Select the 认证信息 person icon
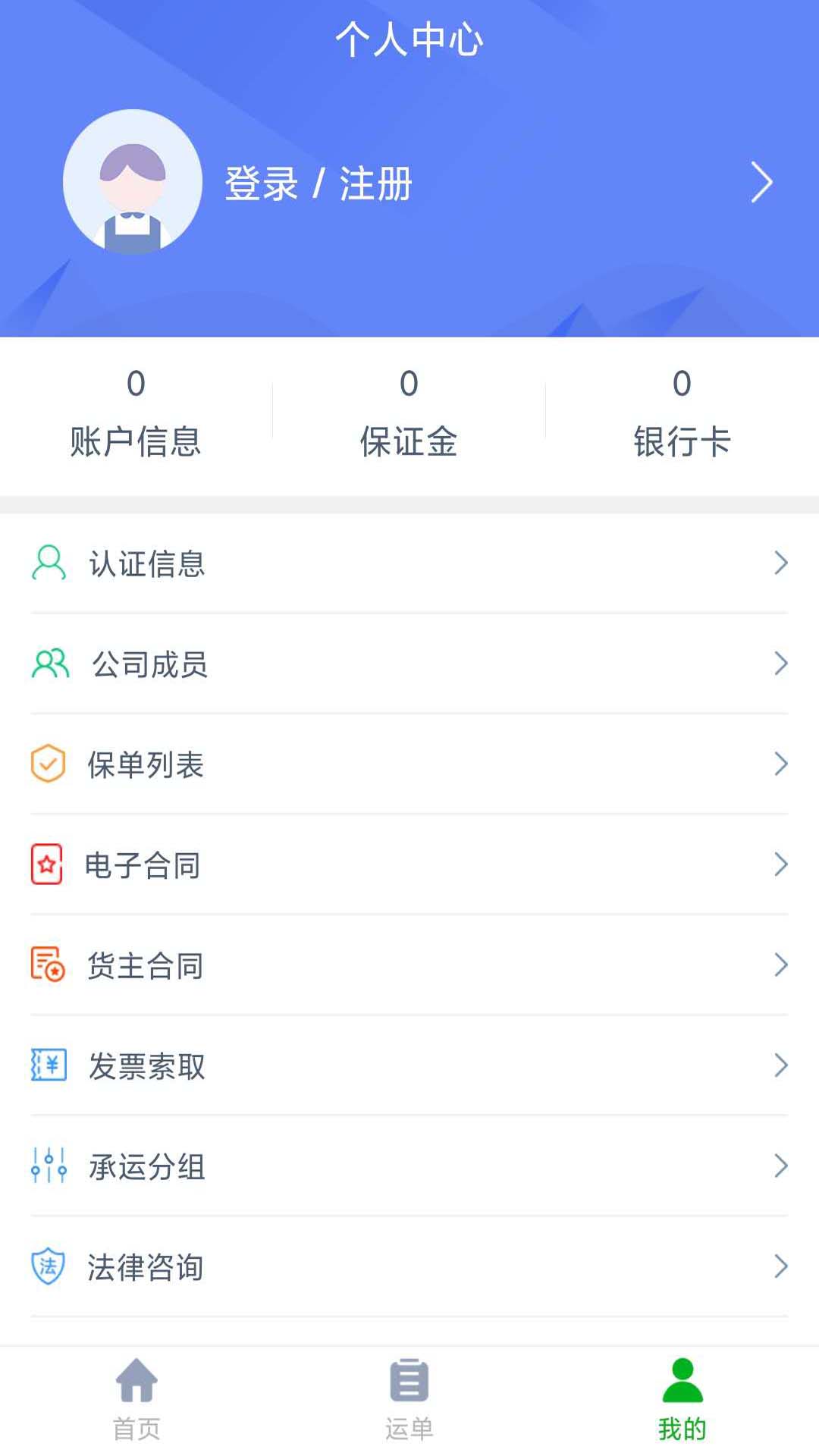The width and height of the screenshot is (819, 1456). 47,563
